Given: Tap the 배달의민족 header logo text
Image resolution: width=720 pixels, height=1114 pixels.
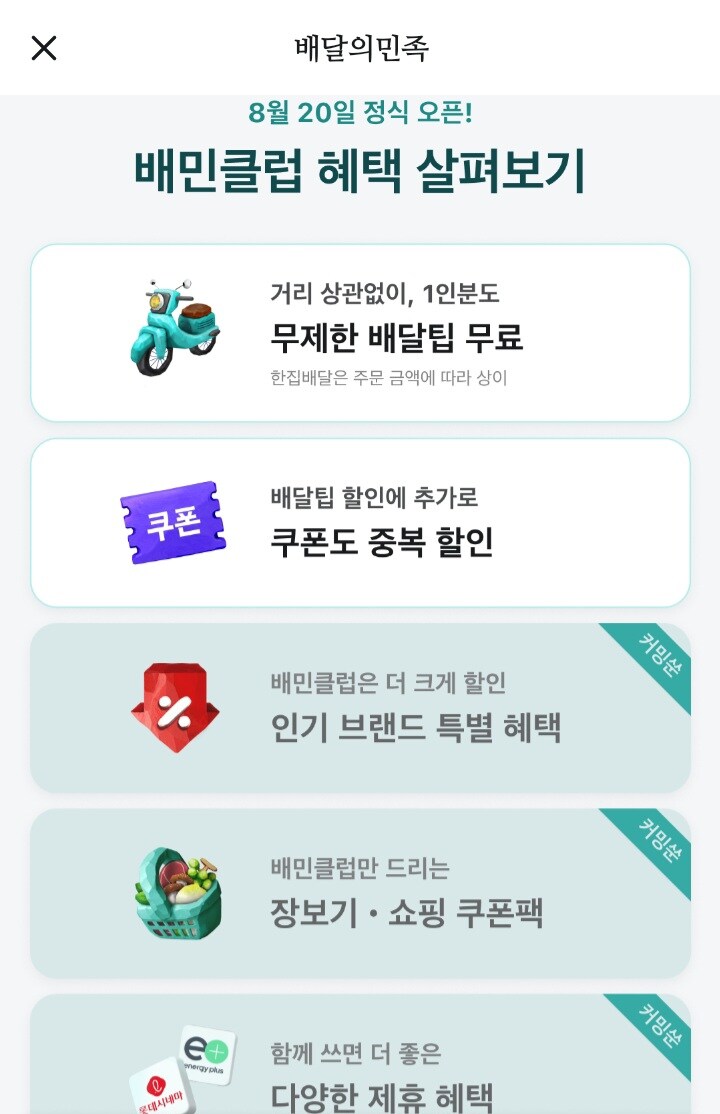Looking at the screenshot, I should tap(359, 47).
